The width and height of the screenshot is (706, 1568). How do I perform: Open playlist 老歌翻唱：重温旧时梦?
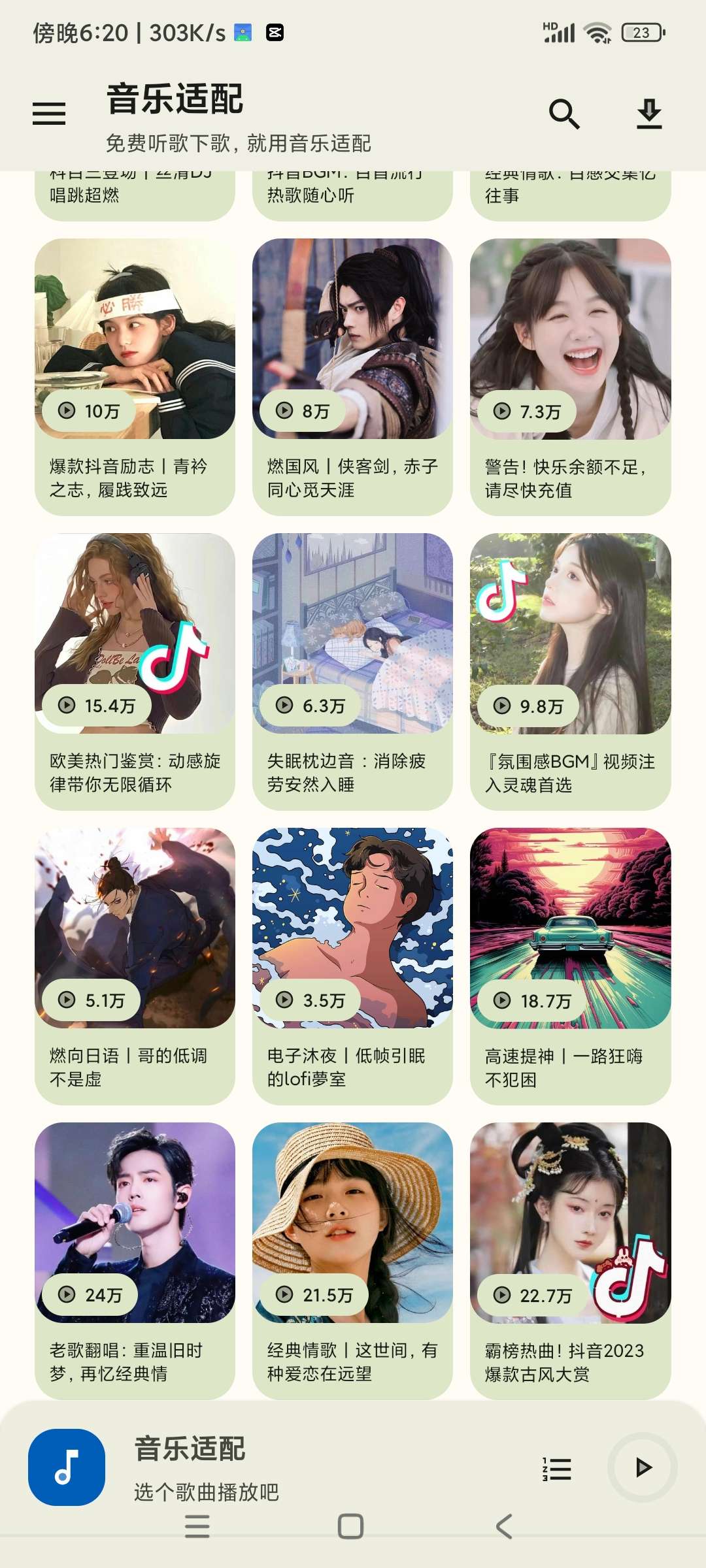click(135, 1260)
